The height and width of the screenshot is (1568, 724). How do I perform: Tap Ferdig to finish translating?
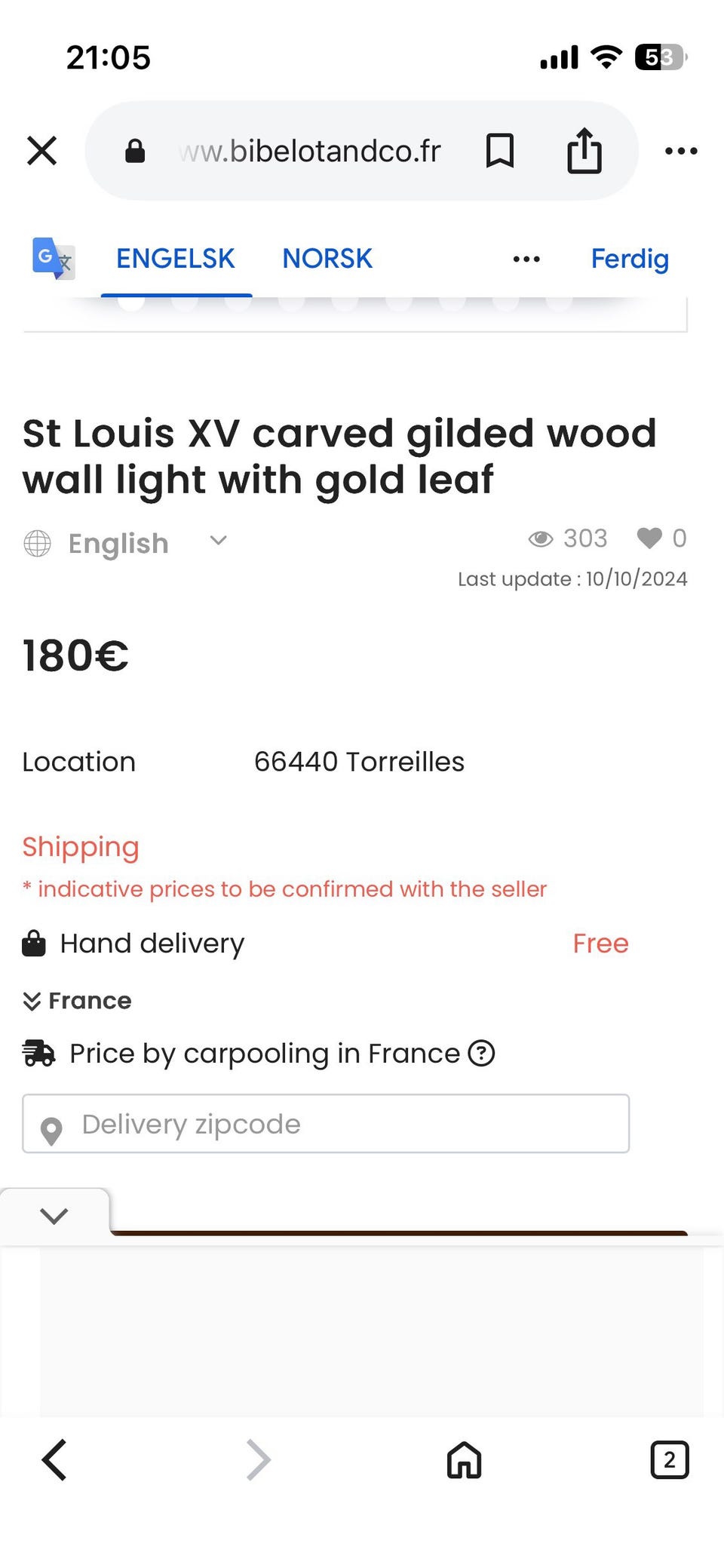click(x=630, y=258)
